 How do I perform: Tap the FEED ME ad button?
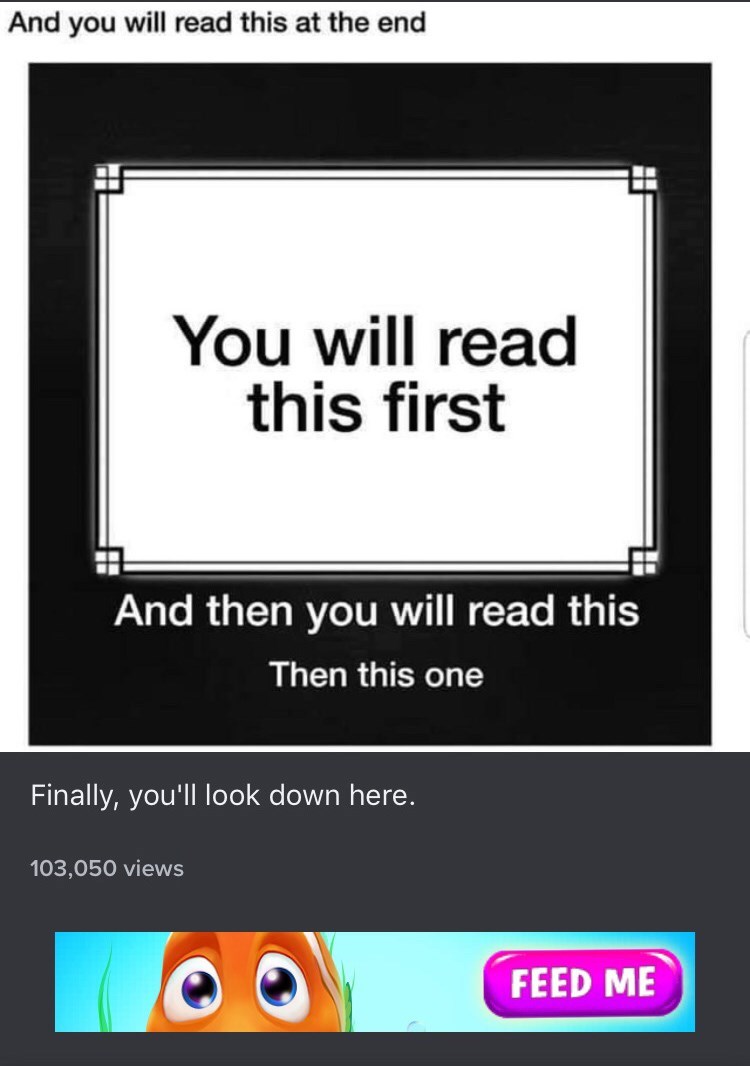coord(583,982)
